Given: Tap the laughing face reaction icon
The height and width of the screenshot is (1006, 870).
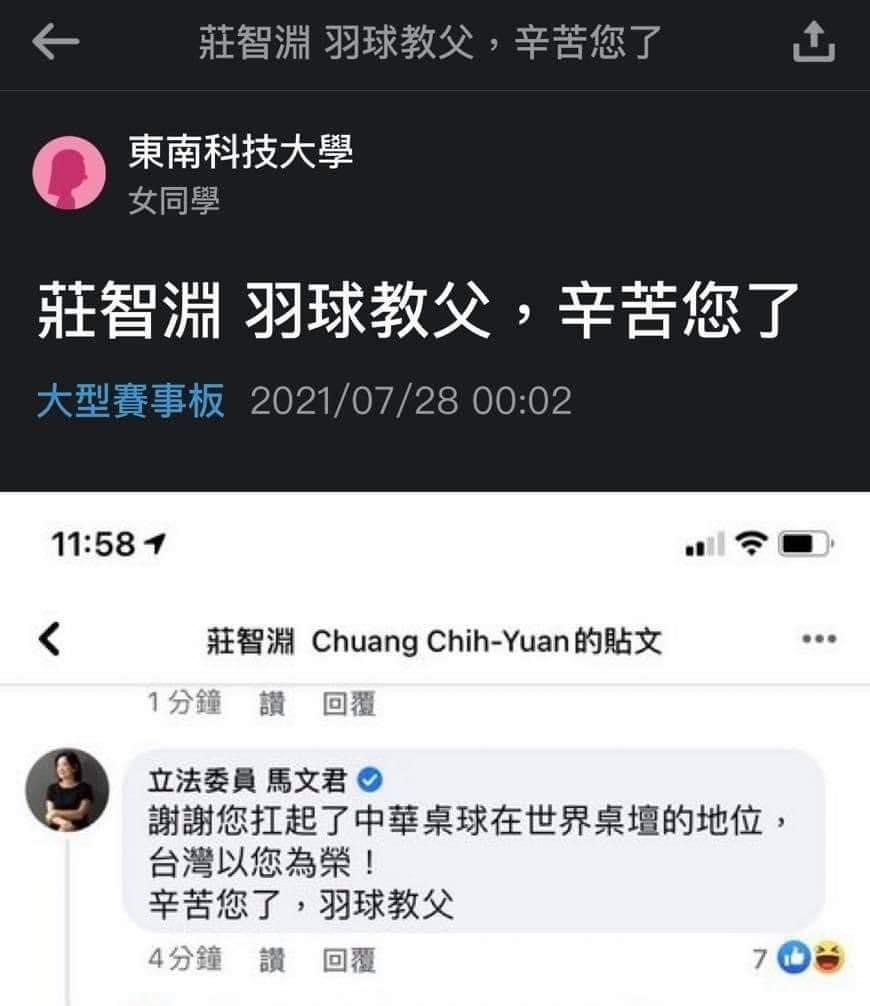Looking at the screenshot, I should point(826,957).
